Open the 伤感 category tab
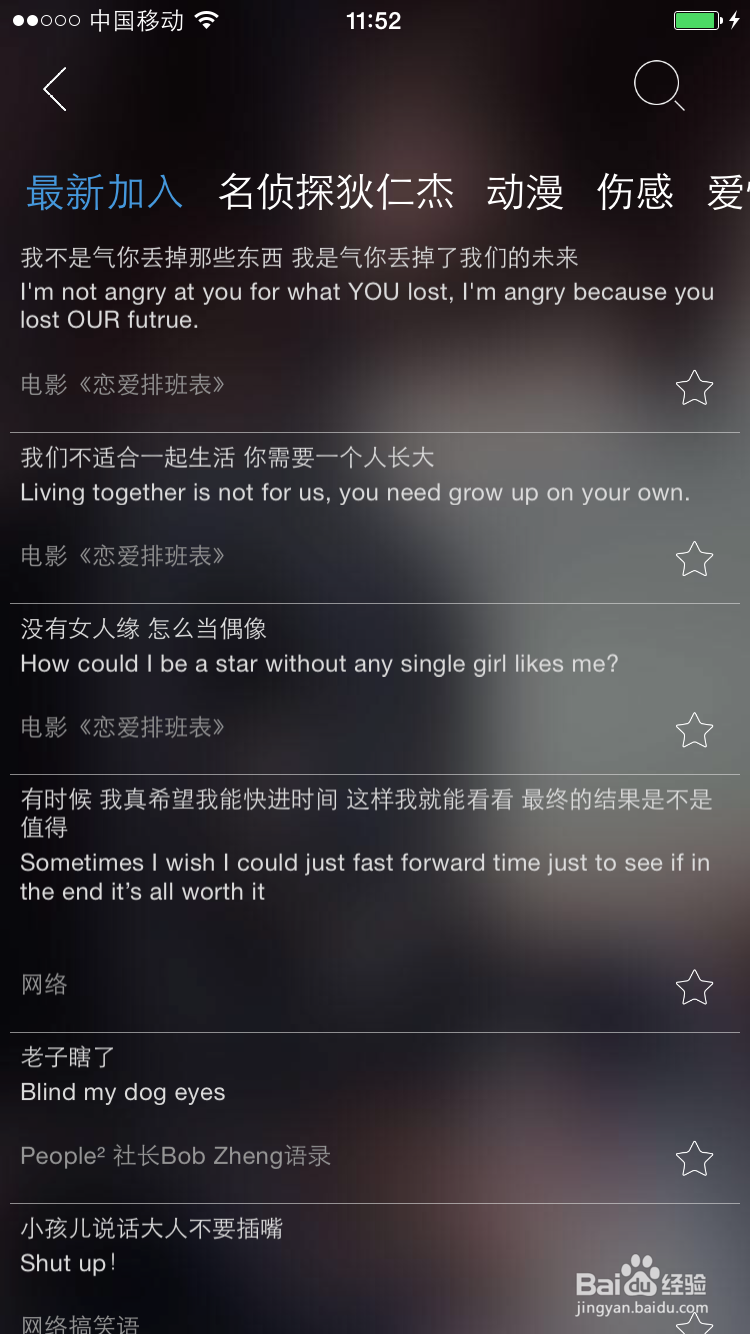This screenshot has width=750, height=1334. (x=634, y=194)
